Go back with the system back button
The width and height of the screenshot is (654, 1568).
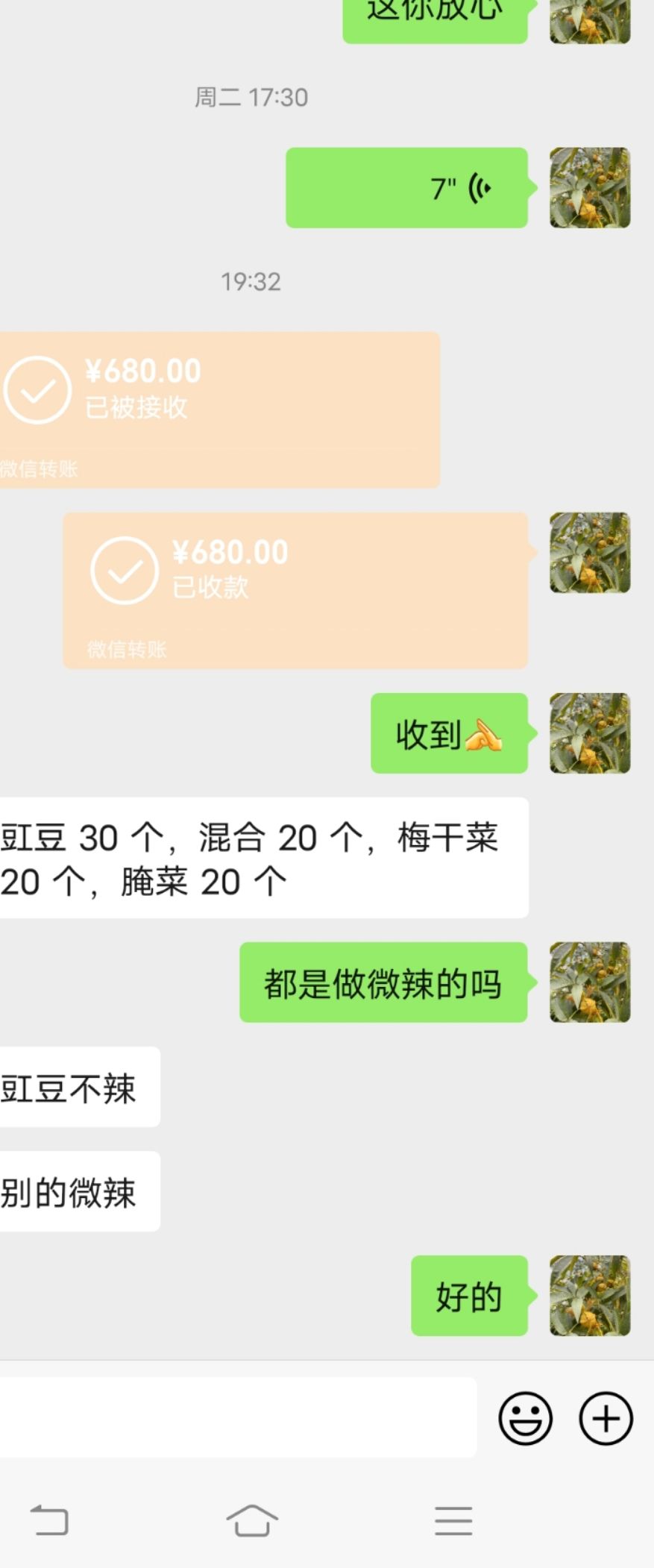tap(49, 1520)
